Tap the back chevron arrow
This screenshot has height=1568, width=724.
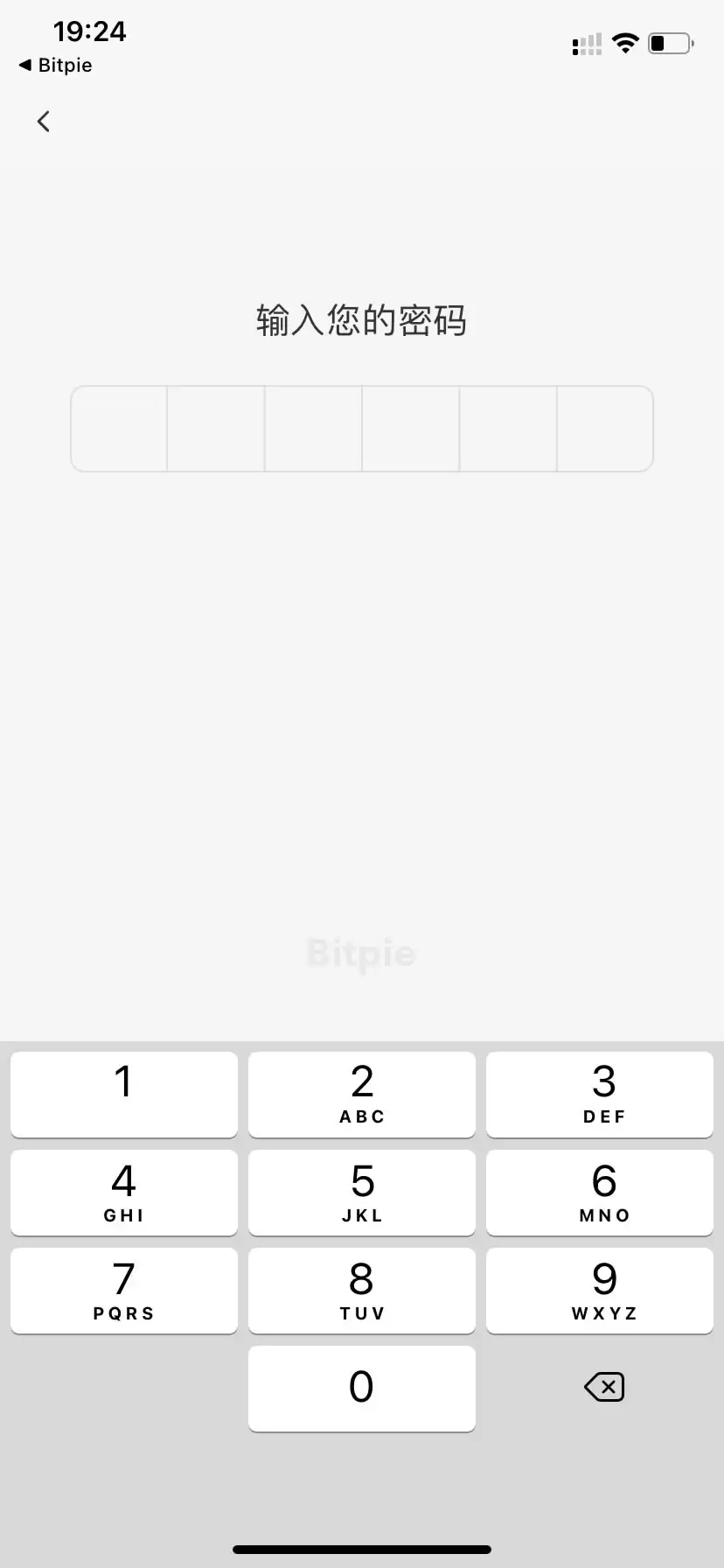click(x=44, y=121)
